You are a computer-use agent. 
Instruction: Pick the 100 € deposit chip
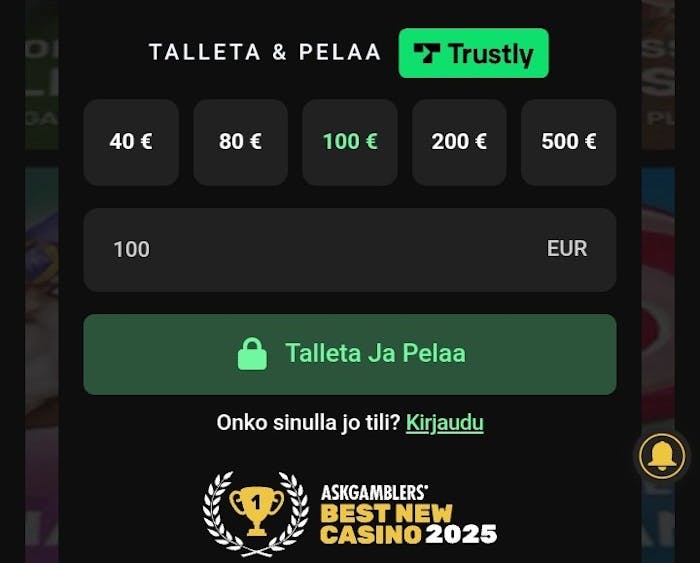coord(350,142)
